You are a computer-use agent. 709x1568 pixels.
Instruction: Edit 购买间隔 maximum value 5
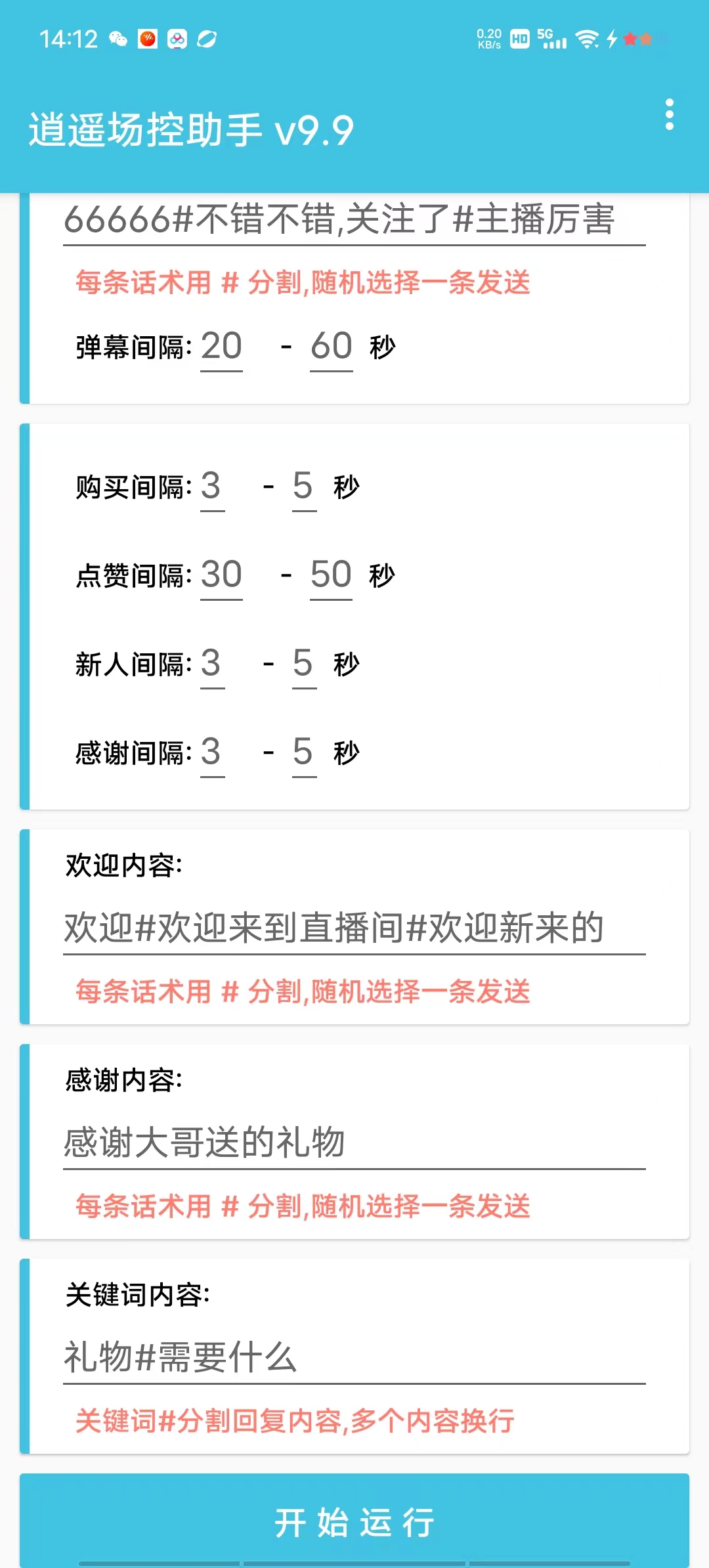(303, 487)
